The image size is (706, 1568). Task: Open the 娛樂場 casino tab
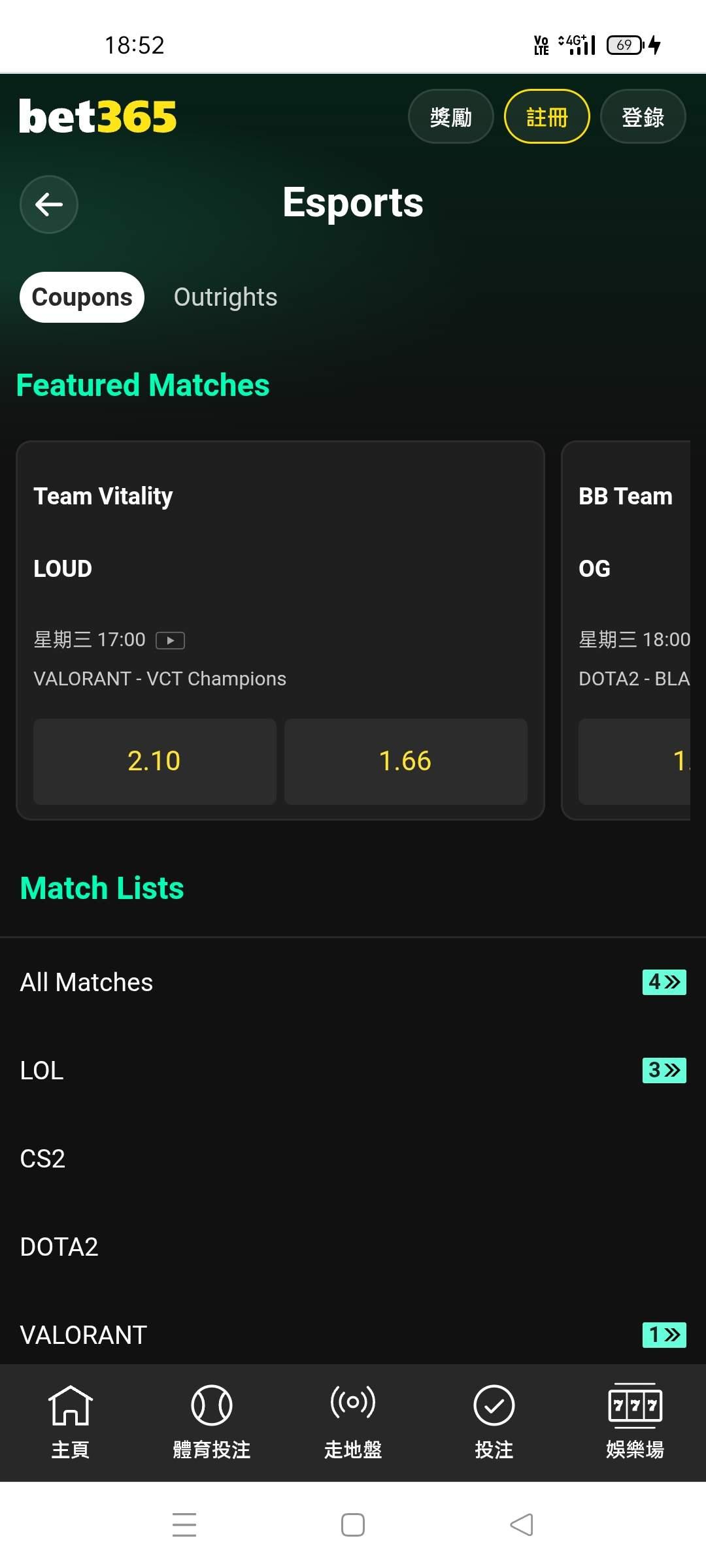635,1422
